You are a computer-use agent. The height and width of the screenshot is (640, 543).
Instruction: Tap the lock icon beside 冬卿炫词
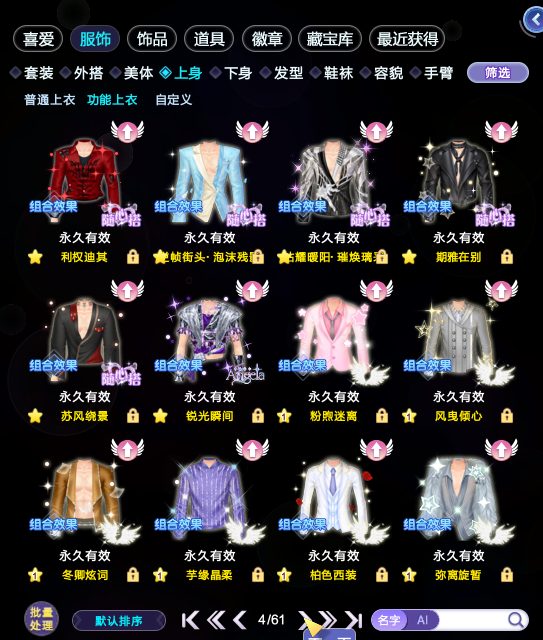133,575
